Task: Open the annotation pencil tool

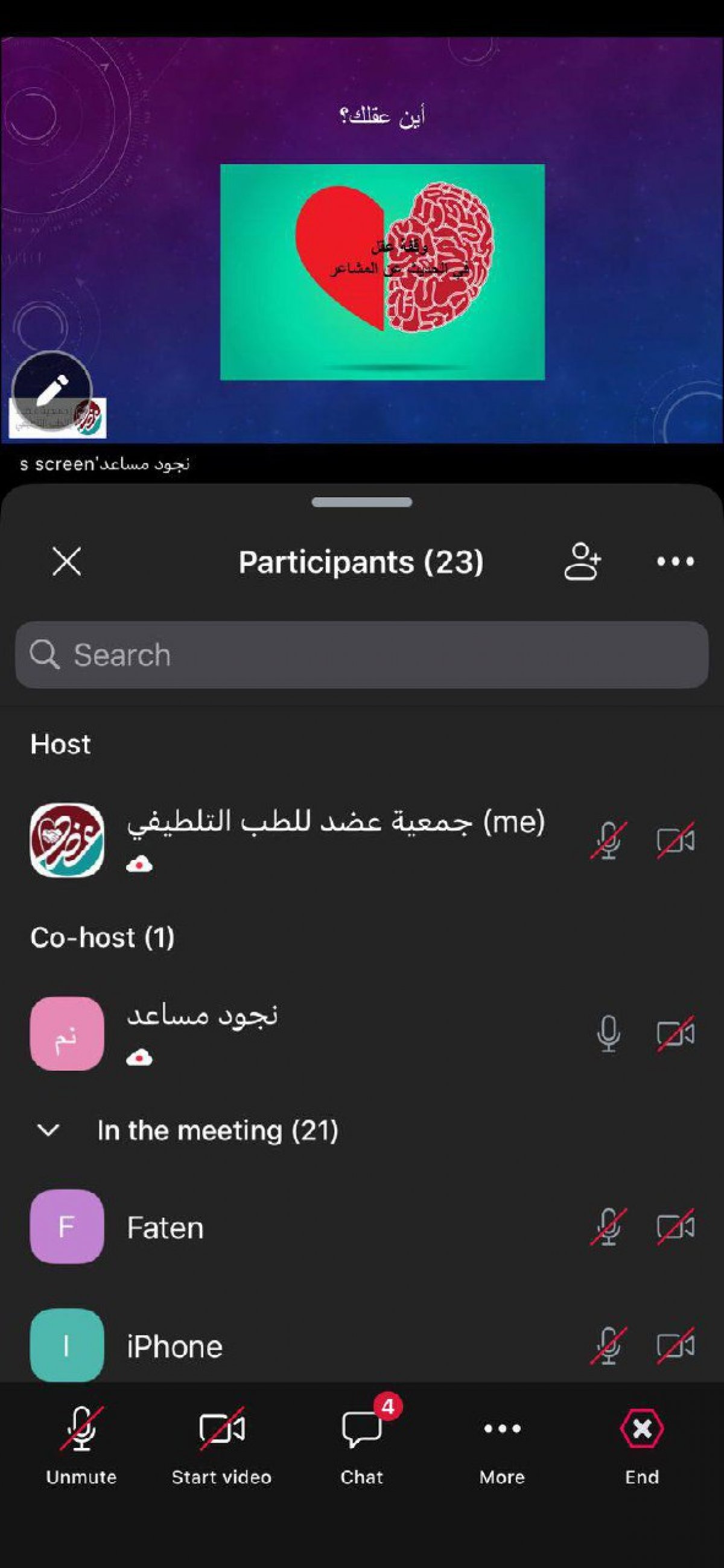Action: click(52, 390)
